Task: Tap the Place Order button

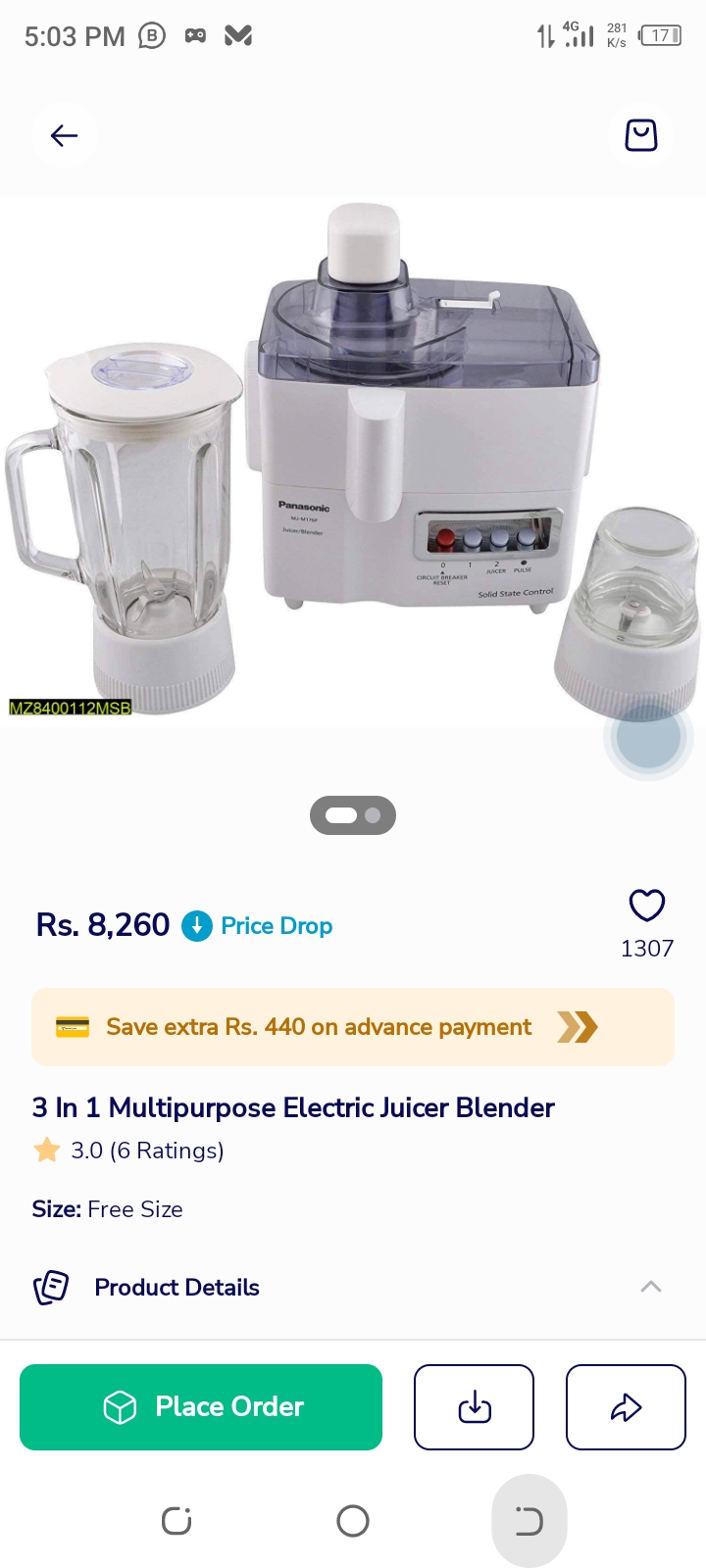Action: pos(201,1407)
